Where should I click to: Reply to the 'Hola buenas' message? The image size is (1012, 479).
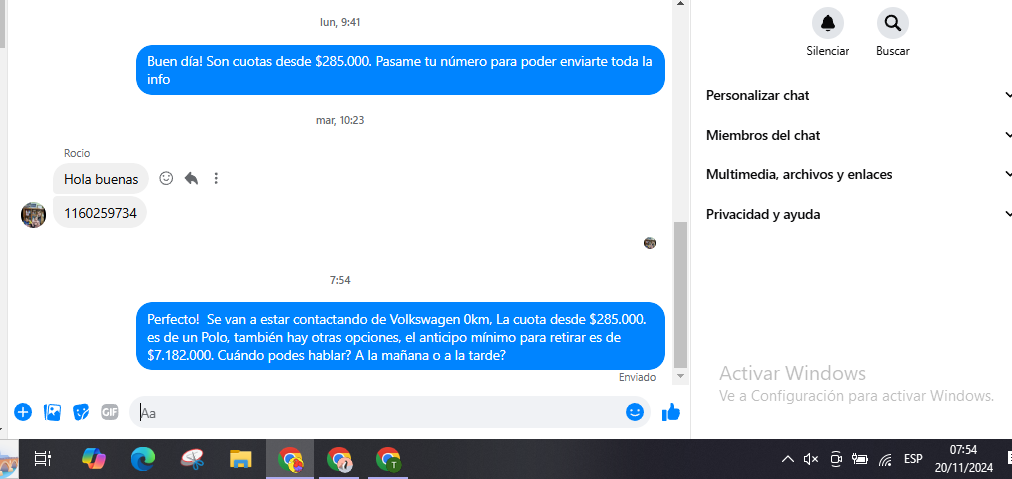pos(191,179)
